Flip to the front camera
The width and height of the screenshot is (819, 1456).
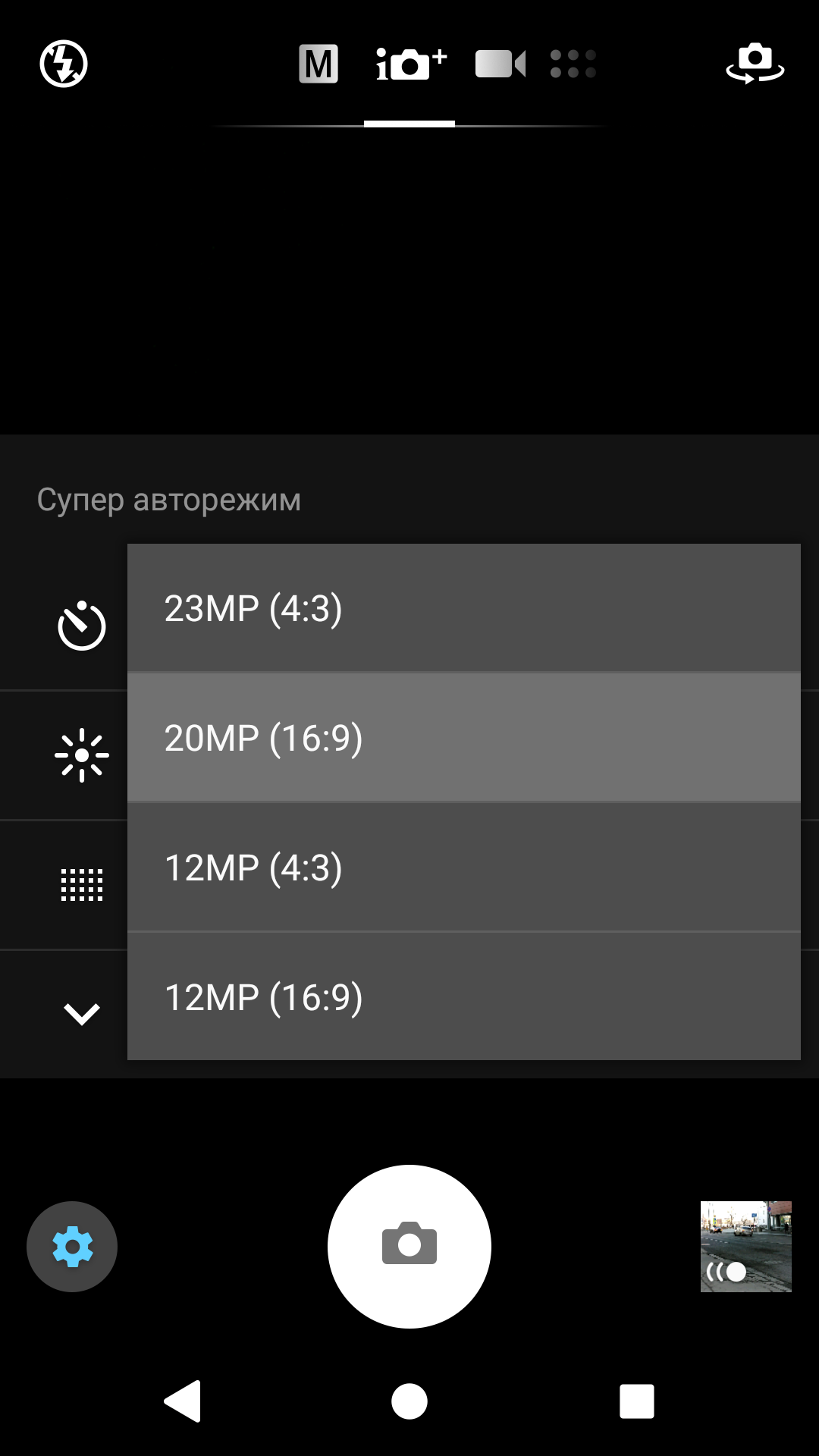(755, 64)
